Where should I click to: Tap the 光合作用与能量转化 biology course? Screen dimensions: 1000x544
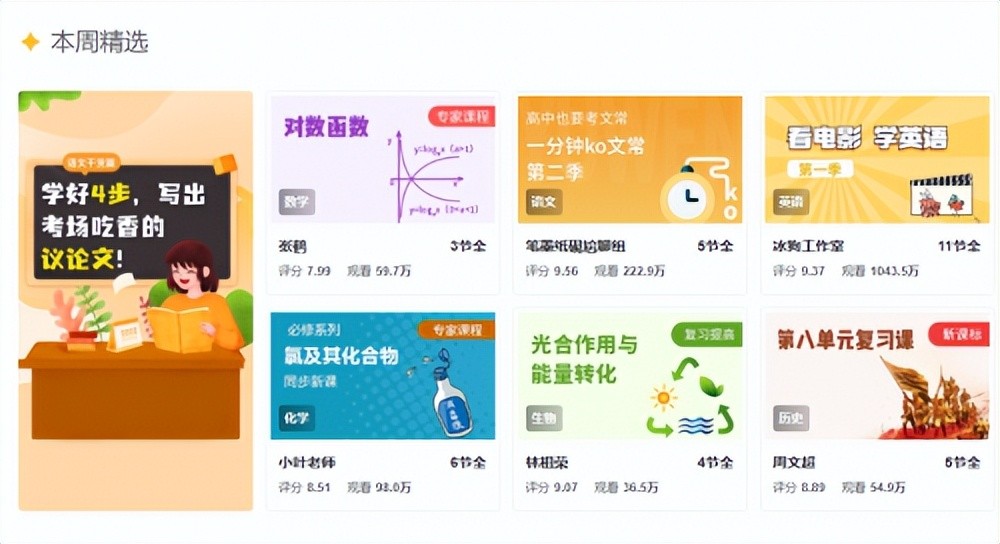click(x=630, y=376)
